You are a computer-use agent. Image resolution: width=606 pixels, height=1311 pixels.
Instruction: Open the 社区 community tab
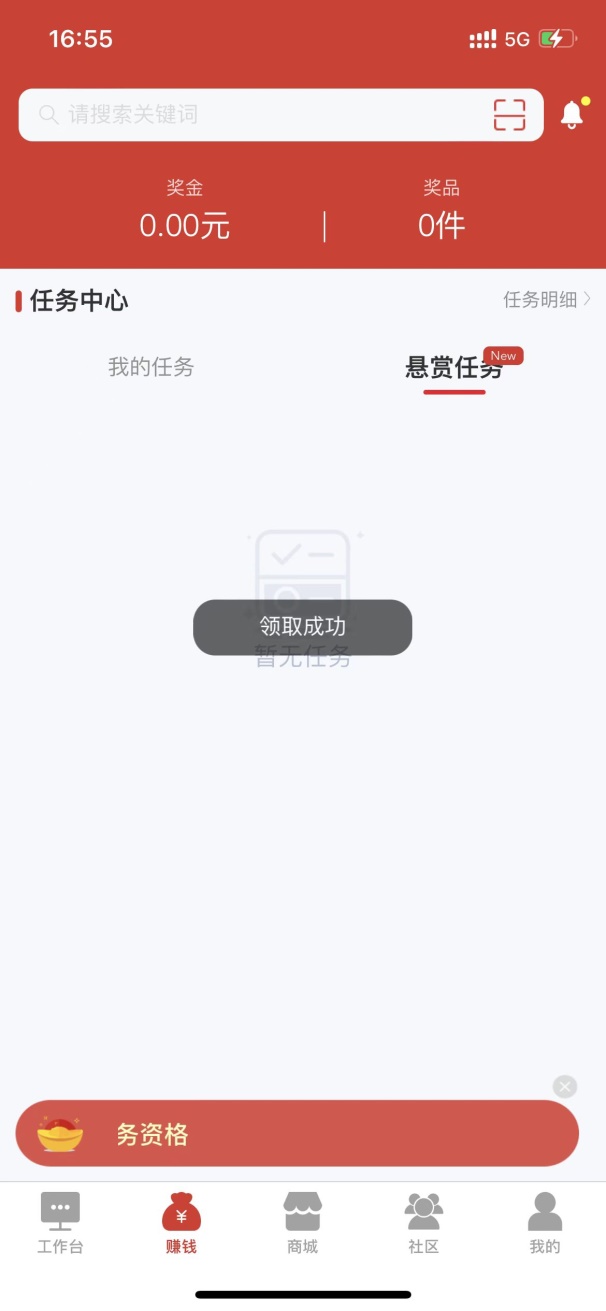(423, 1223)
